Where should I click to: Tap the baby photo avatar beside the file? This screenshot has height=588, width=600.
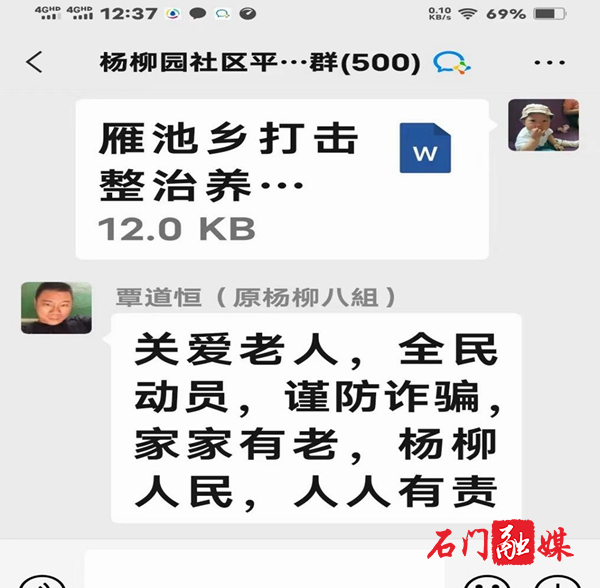(x=543, y=125)
